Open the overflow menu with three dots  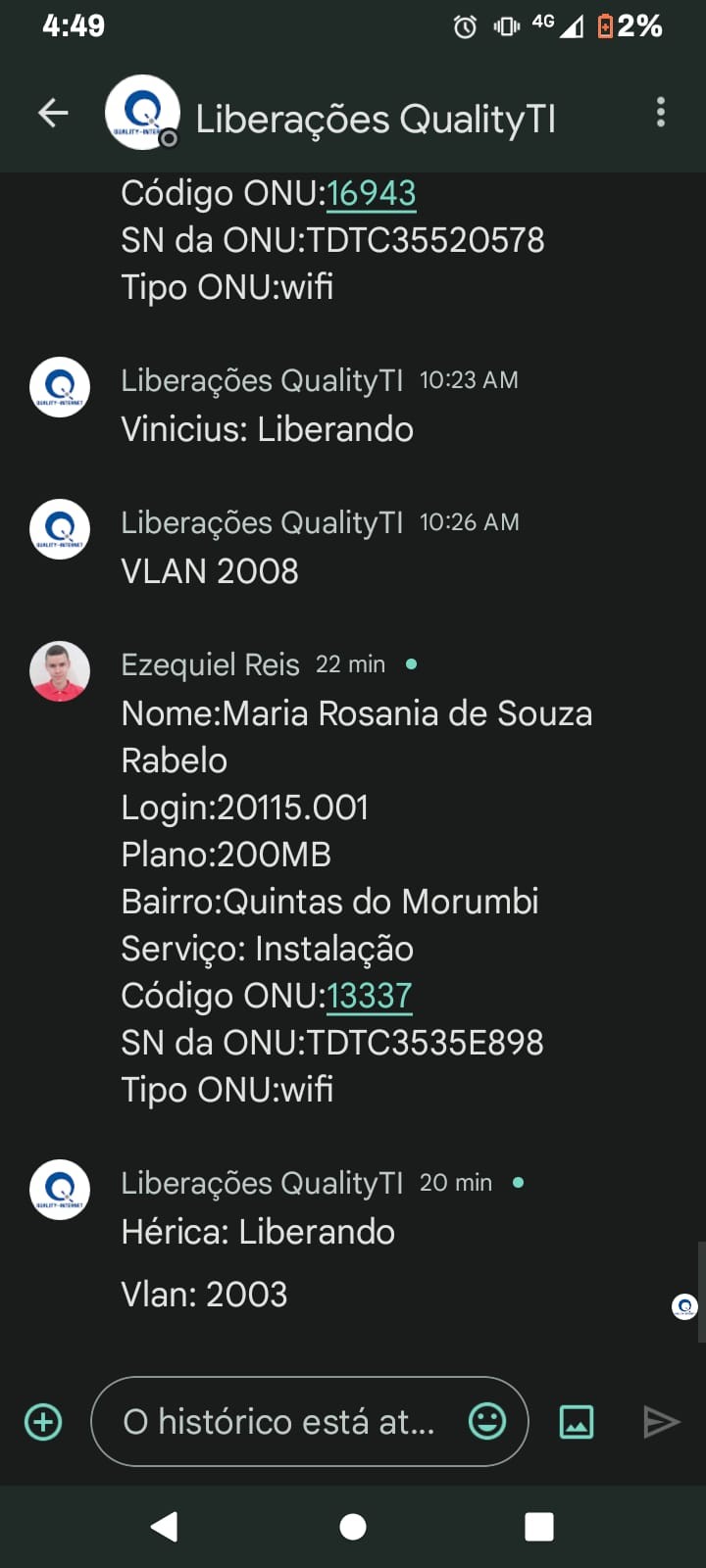tap(660, 113)
